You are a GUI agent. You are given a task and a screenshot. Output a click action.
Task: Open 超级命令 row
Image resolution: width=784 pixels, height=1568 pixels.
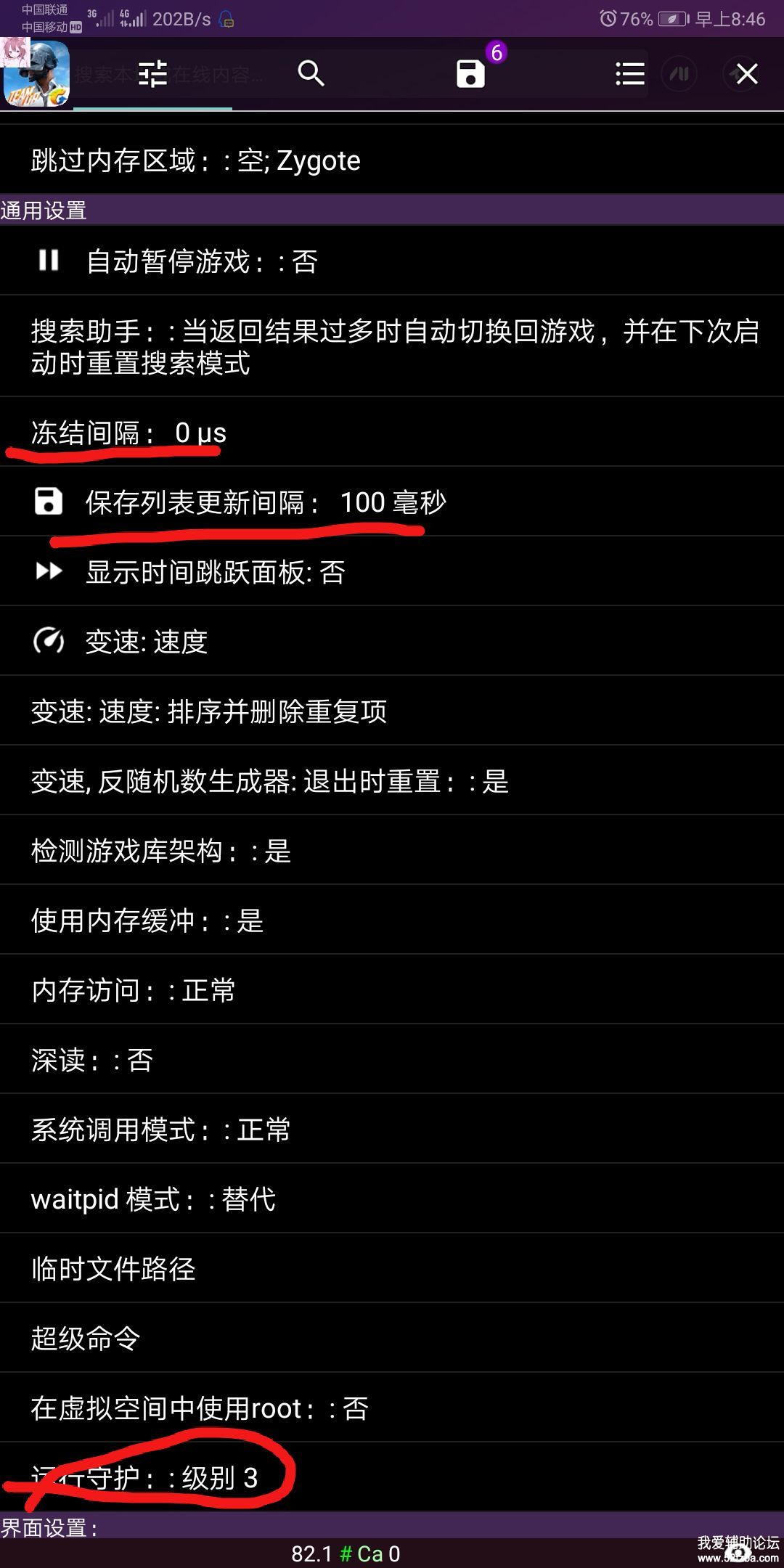pos(392,1339)
